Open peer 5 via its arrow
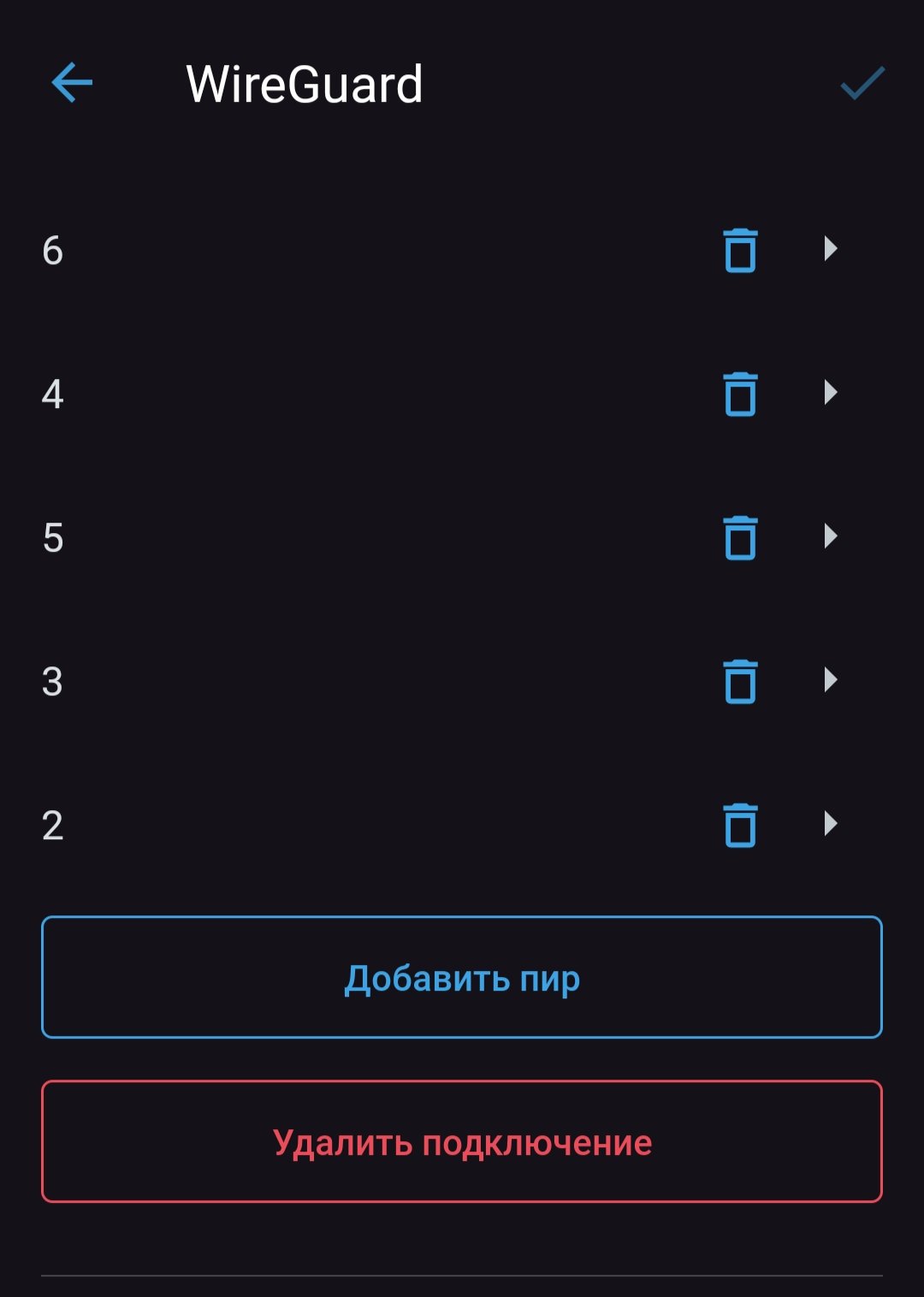This screenshot has height=1297, width=924. [x=830, y=536]
